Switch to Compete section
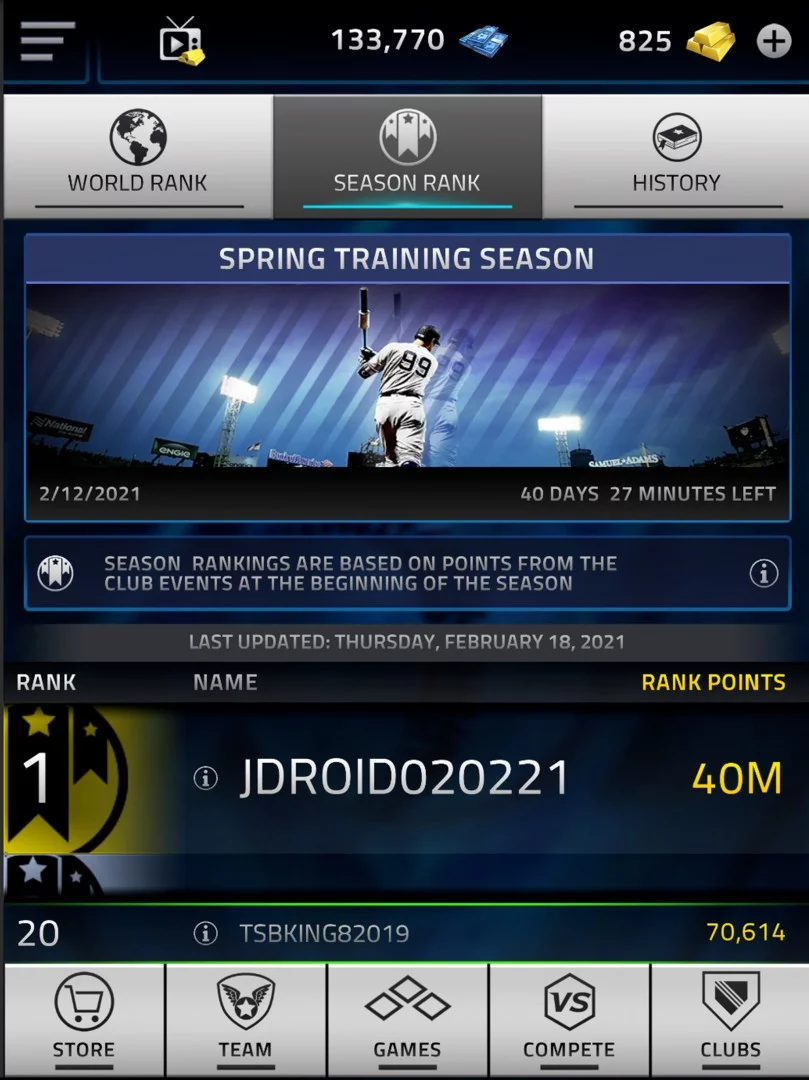This screenshot has height=1080, width=809. [x=569, y=1020]
